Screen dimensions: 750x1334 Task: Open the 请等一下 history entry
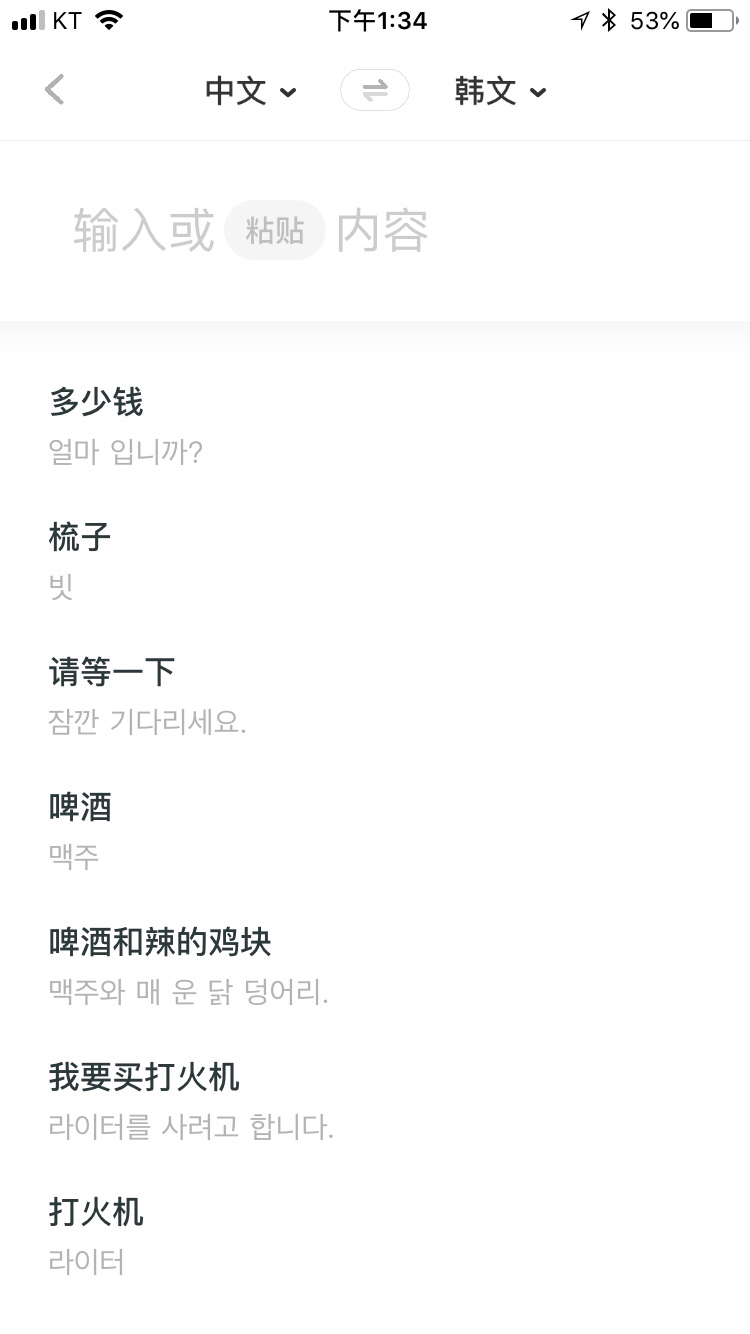coord(375,696)
